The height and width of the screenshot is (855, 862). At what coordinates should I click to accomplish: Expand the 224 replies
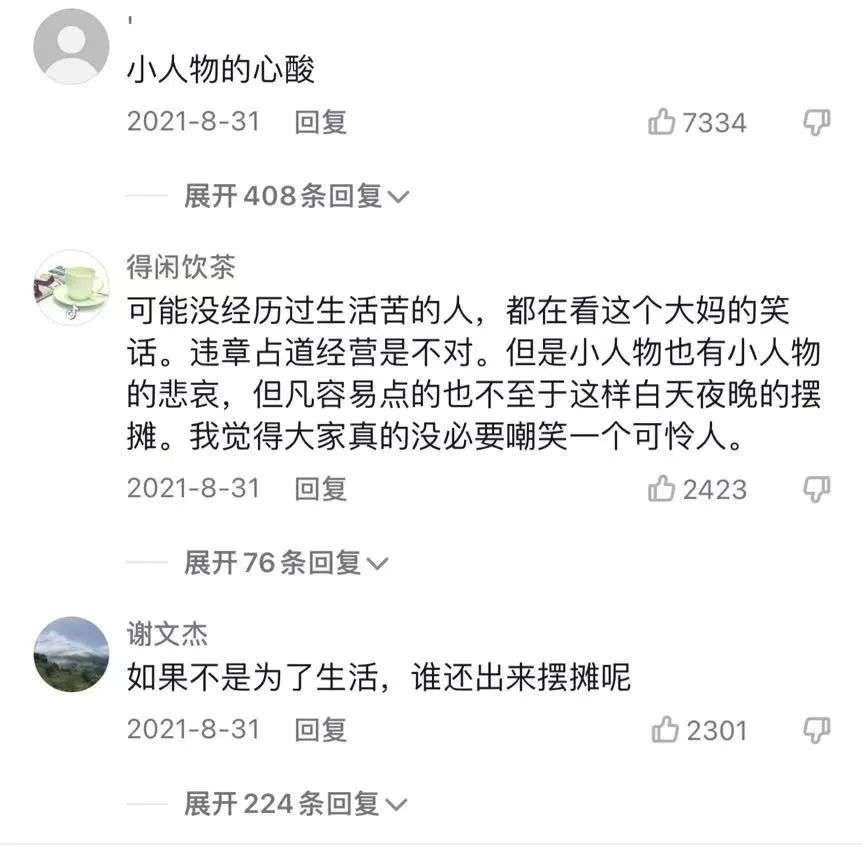point(296,804)
